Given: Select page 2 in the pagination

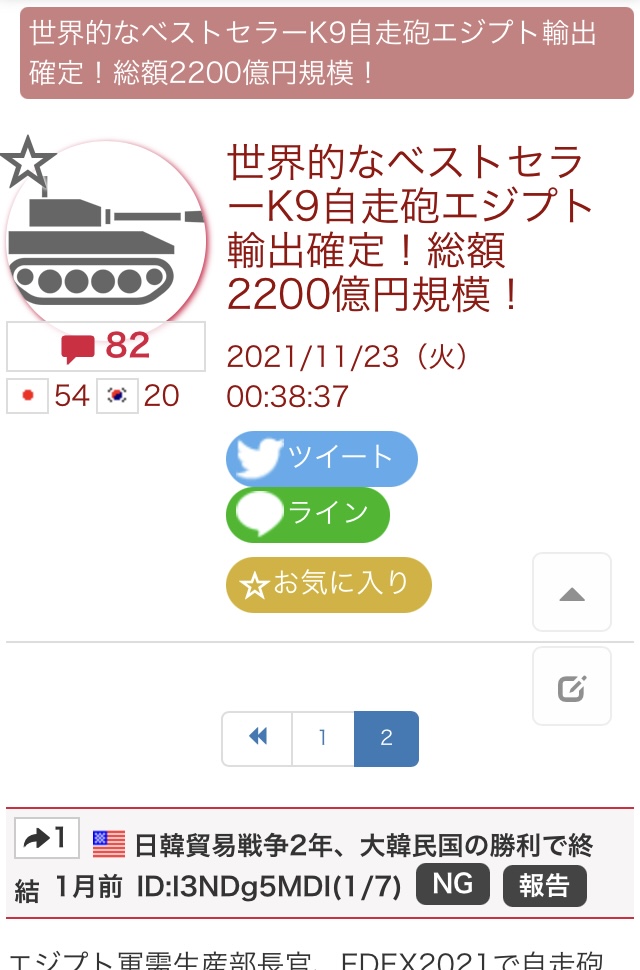Looking at the screenshot, I should pyautogui.click(x=386, y=738).
